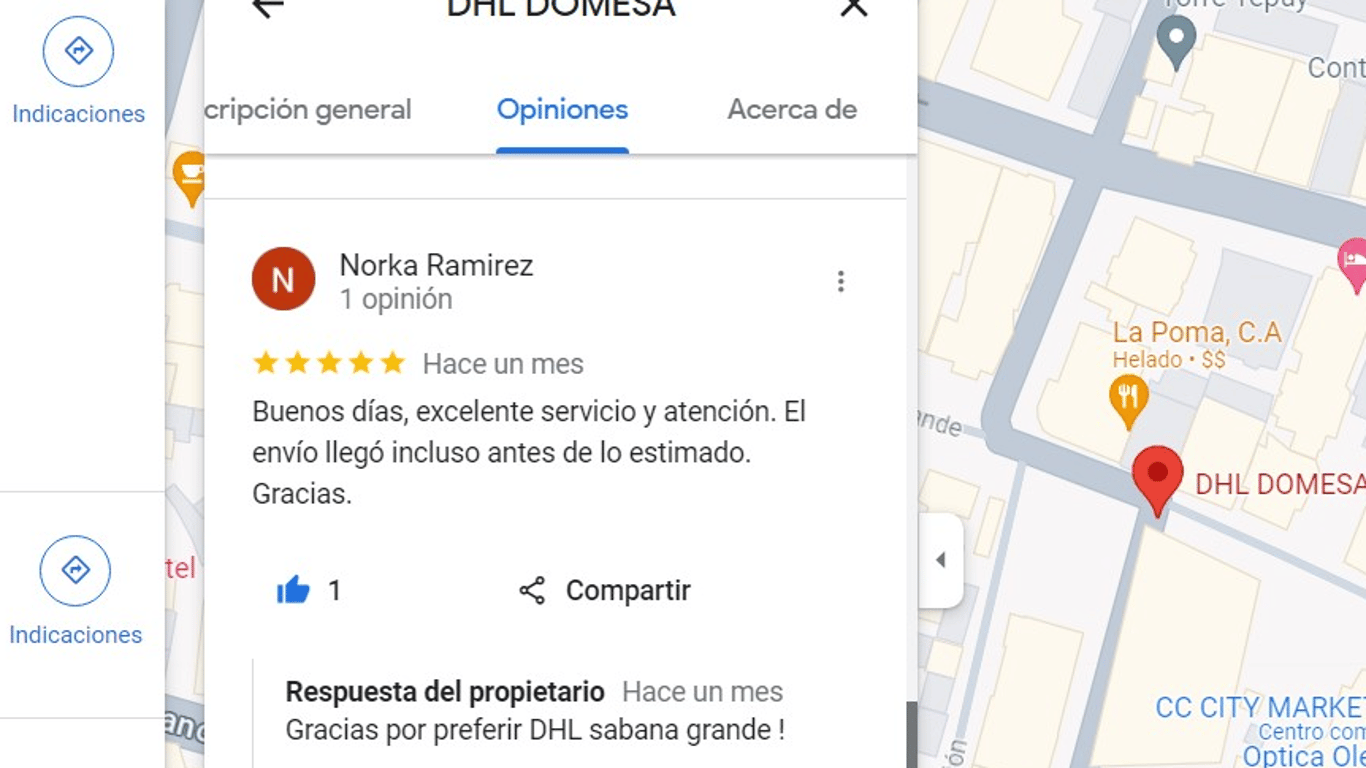
Task: Close the DHL DOMESA panel
Action: (853, 8)
